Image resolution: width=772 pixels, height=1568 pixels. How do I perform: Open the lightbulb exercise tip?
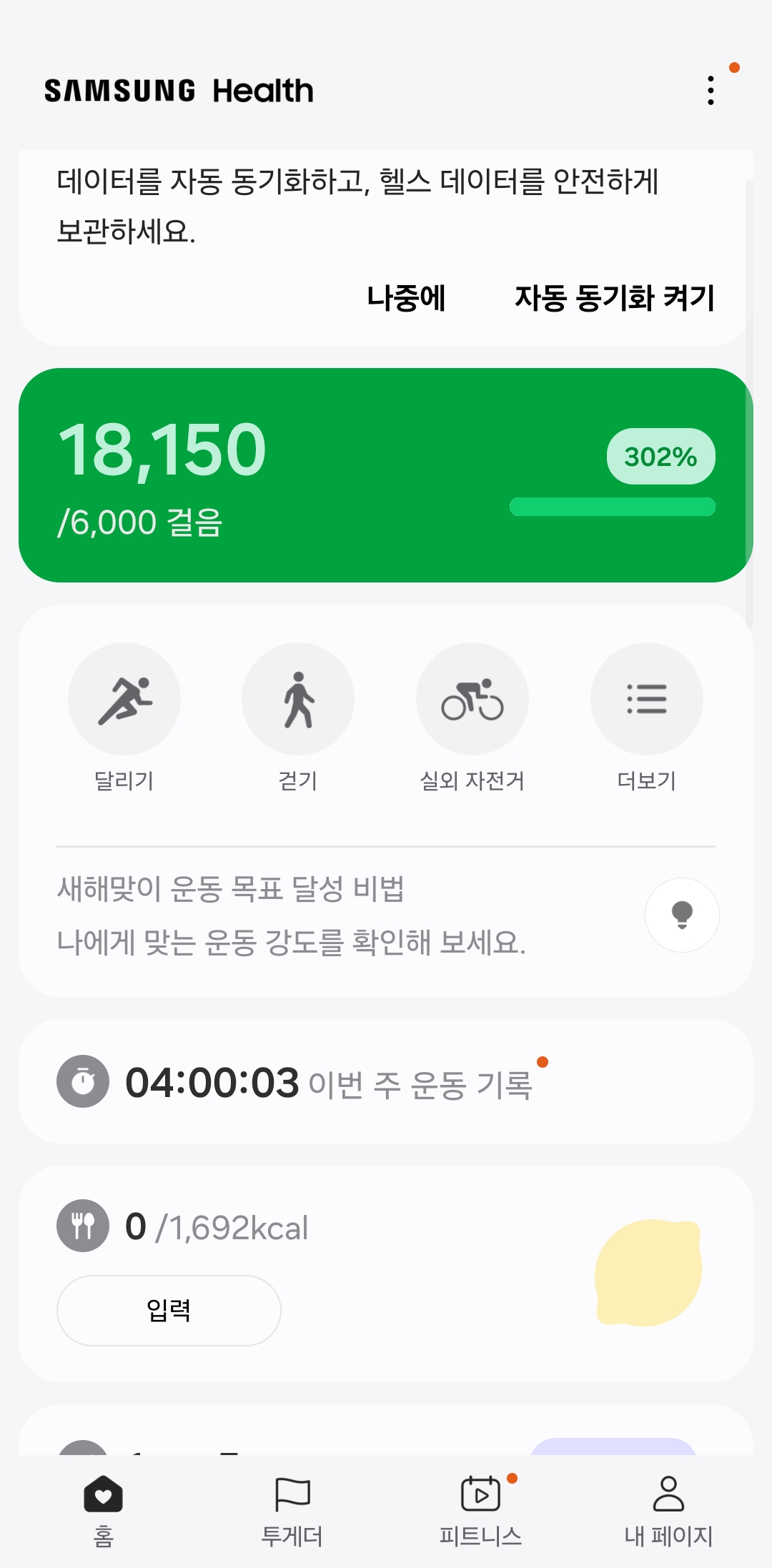click(x=682, y=915)
